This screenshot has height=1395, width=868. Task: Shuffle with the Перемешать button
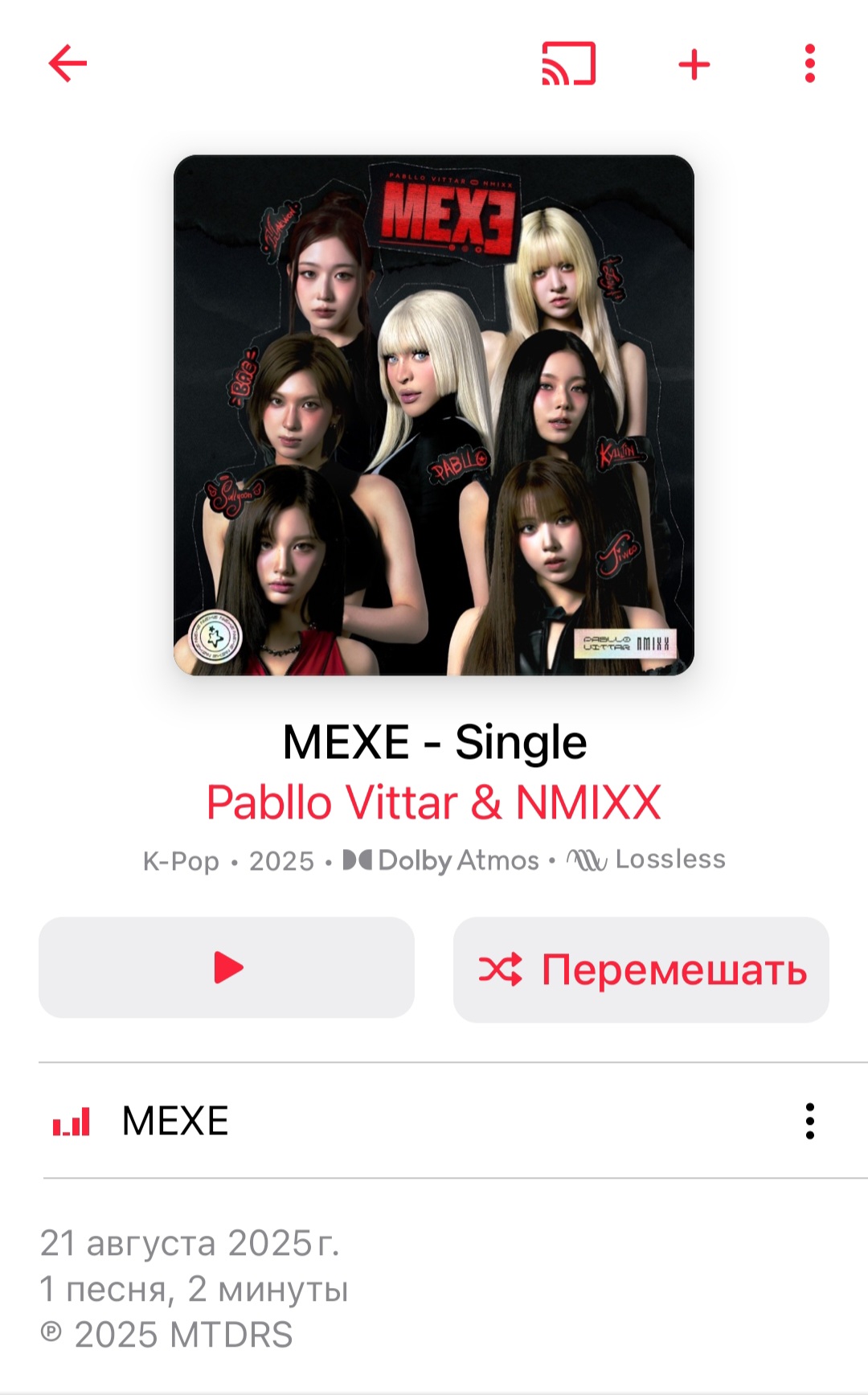[641, 969]
